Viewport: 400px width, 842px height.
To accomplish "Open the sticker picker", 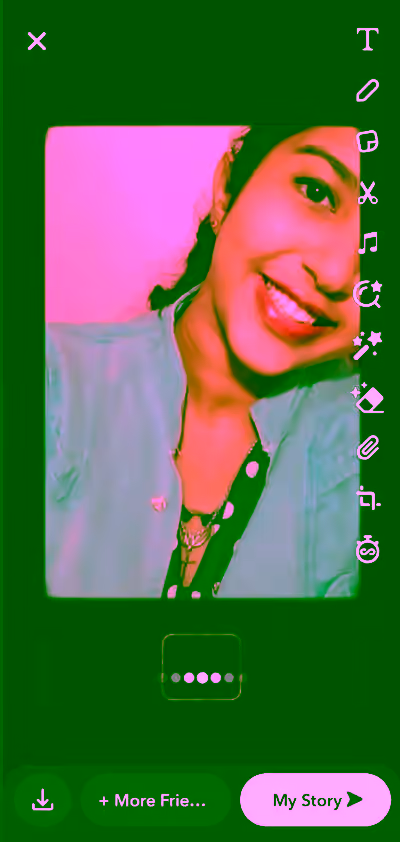I will point(368,141).
